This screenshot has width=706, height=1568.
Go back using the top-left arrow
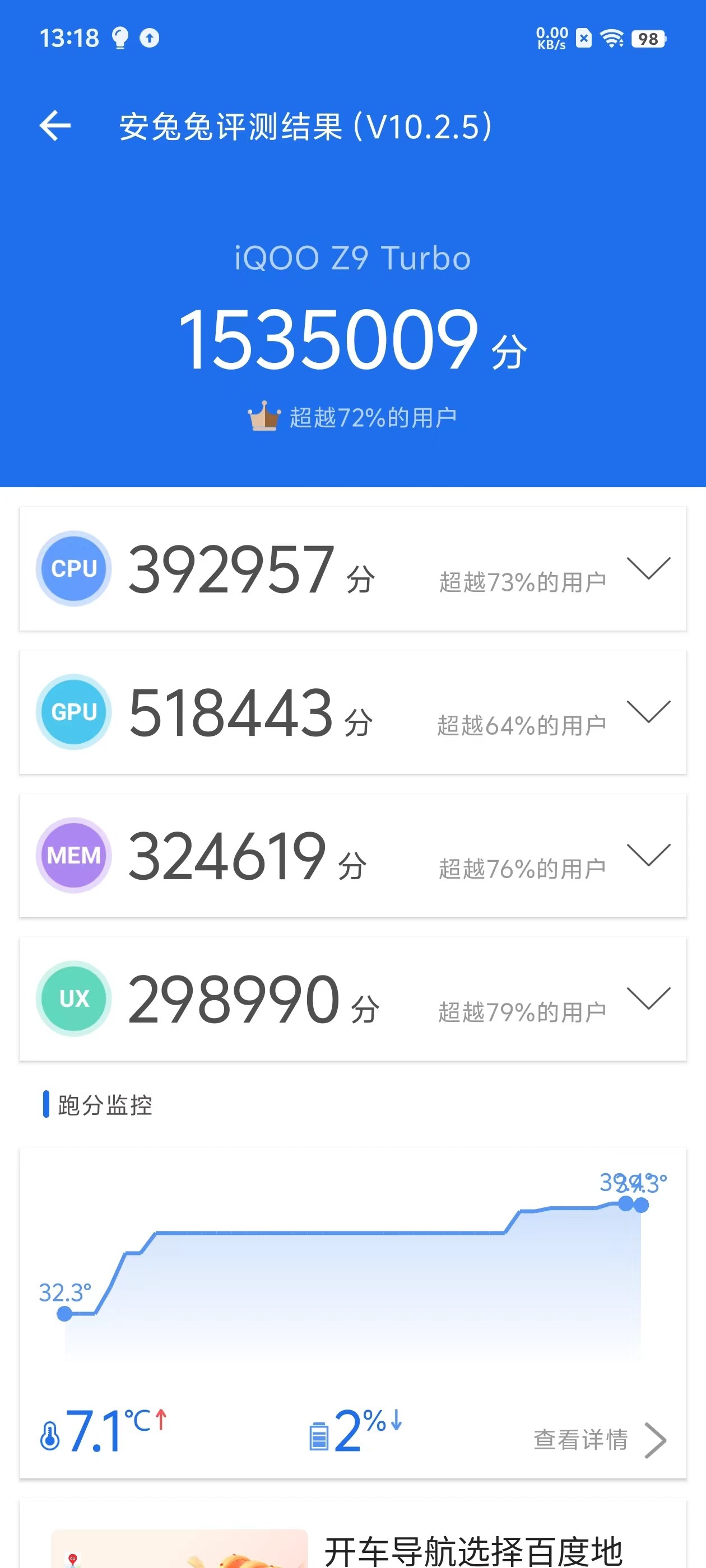tap(55, 126)
